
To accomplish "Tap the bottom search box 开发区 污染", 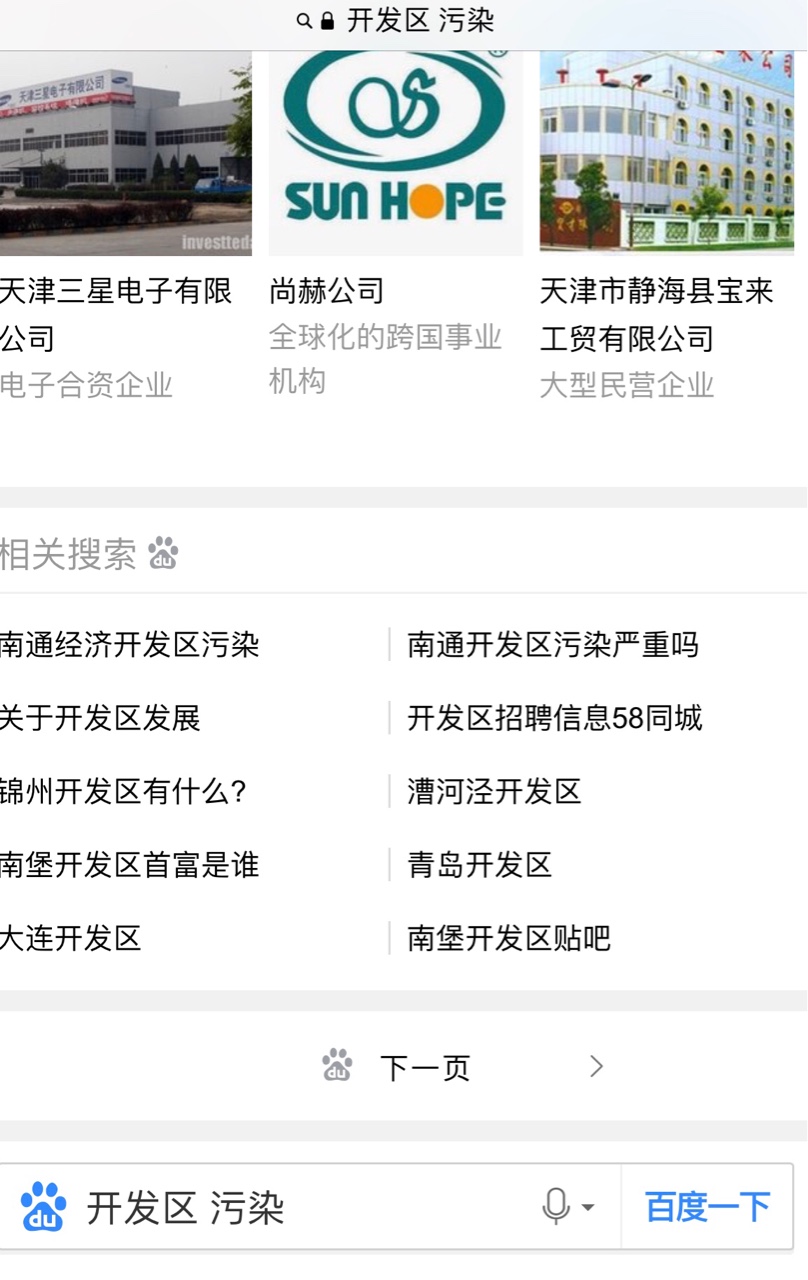I will point(300,1207).
